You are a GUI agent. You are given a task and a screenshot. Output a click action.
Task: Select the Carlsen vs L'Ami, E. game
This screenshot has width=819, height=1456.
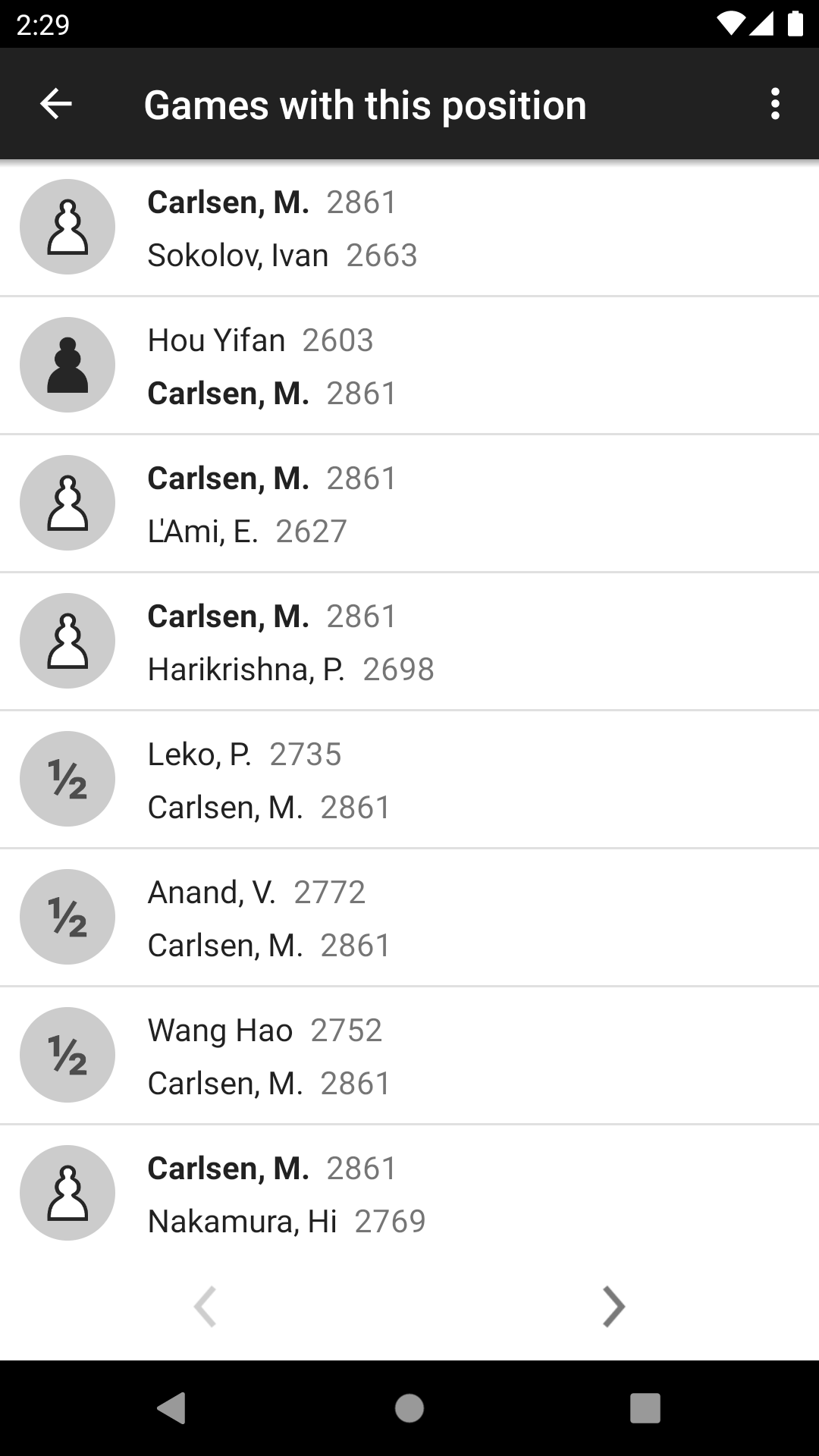(409, 504)
